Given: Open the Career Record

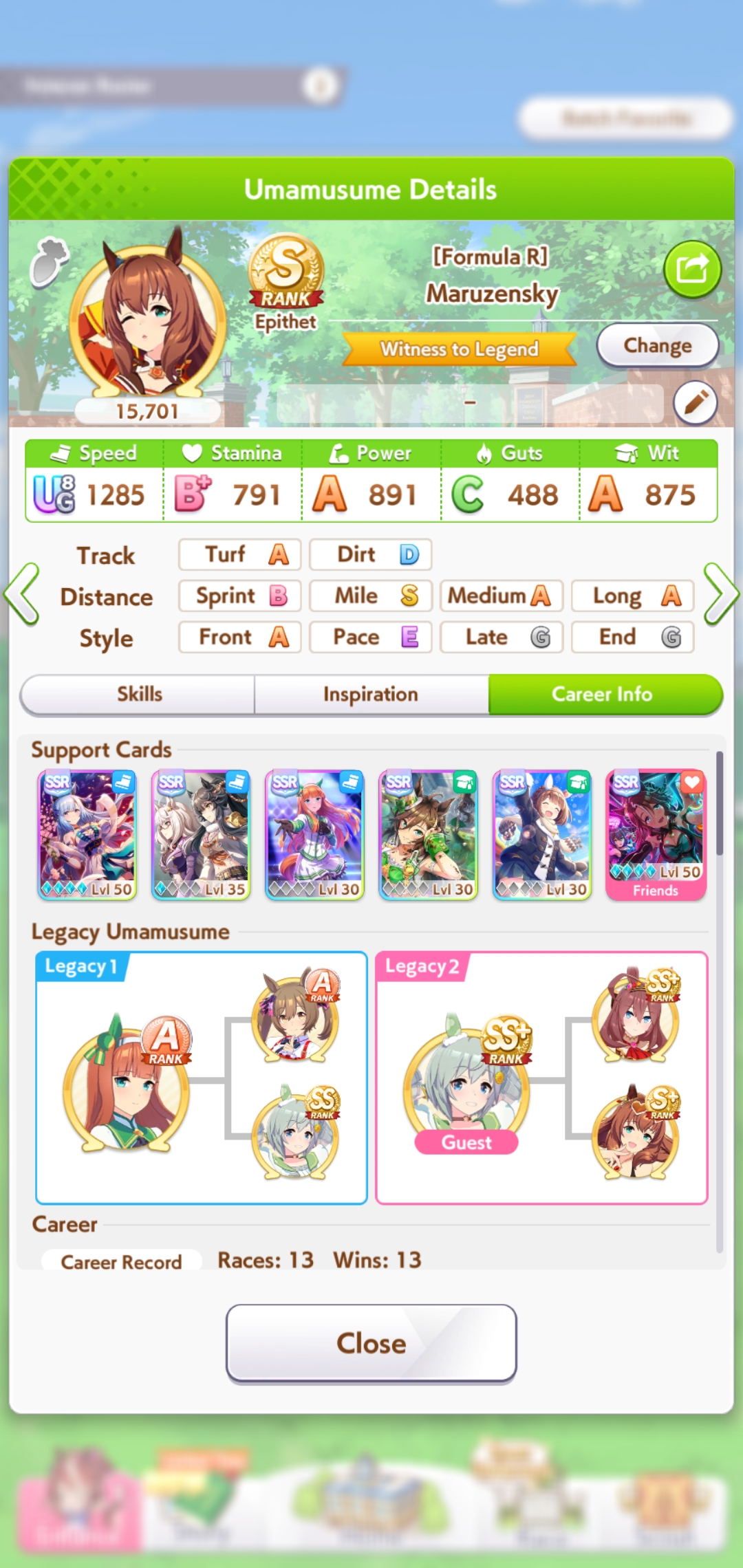Looking at the screenshot, I should pyautogui.click(x=121, y=1261).
